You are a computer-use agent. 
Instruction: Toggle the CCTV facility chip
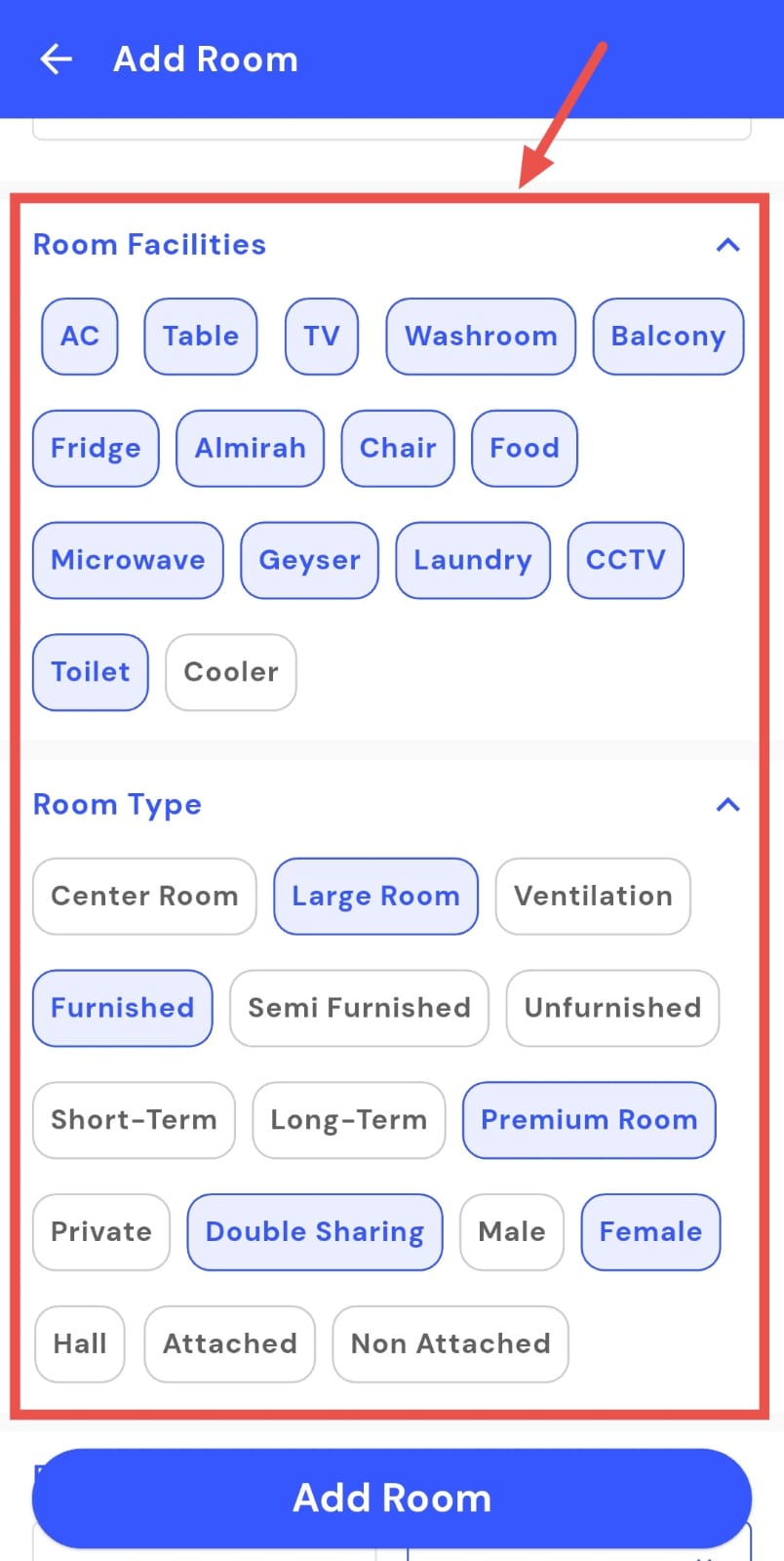point(625,560)
